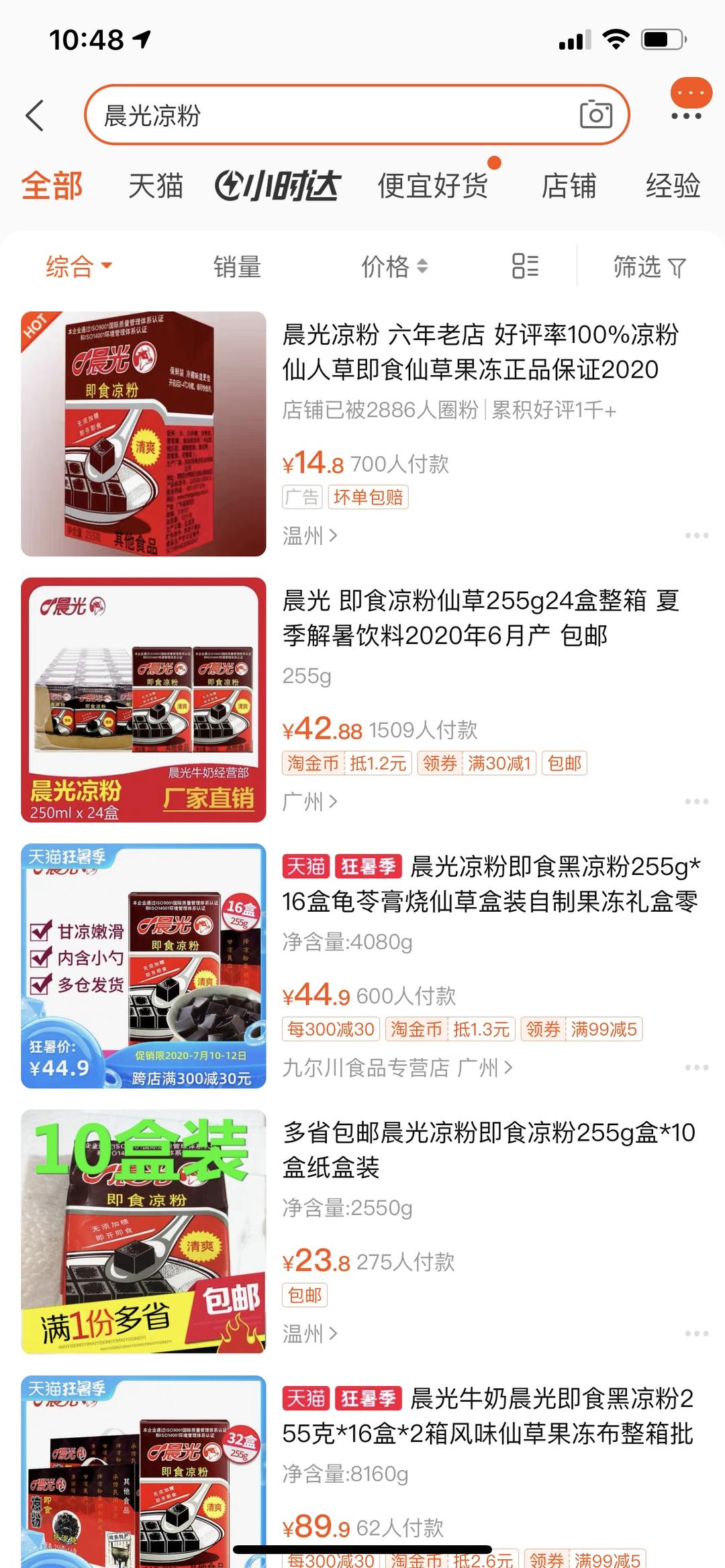The image size is (725, 1568).
Task: Open more options for the ¥42.88 item
Action: 697,802
